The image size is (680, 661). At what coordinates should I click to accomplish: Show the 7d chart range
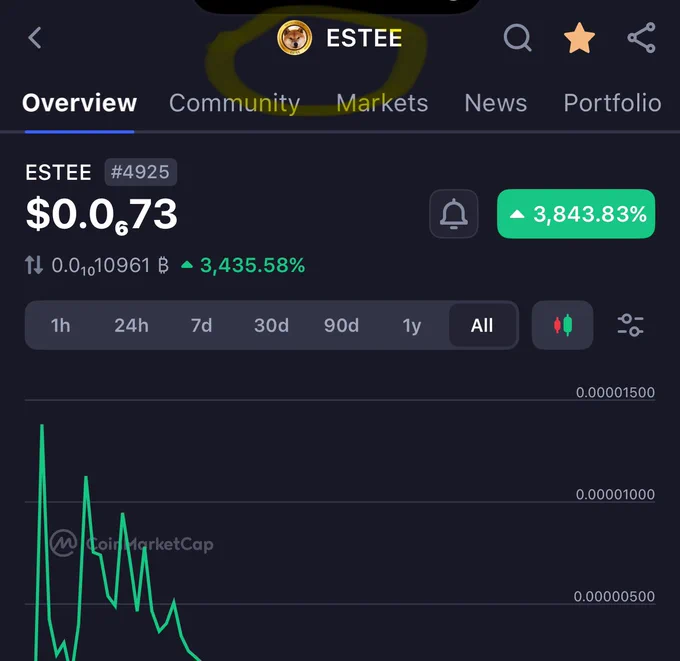[202, 325]
